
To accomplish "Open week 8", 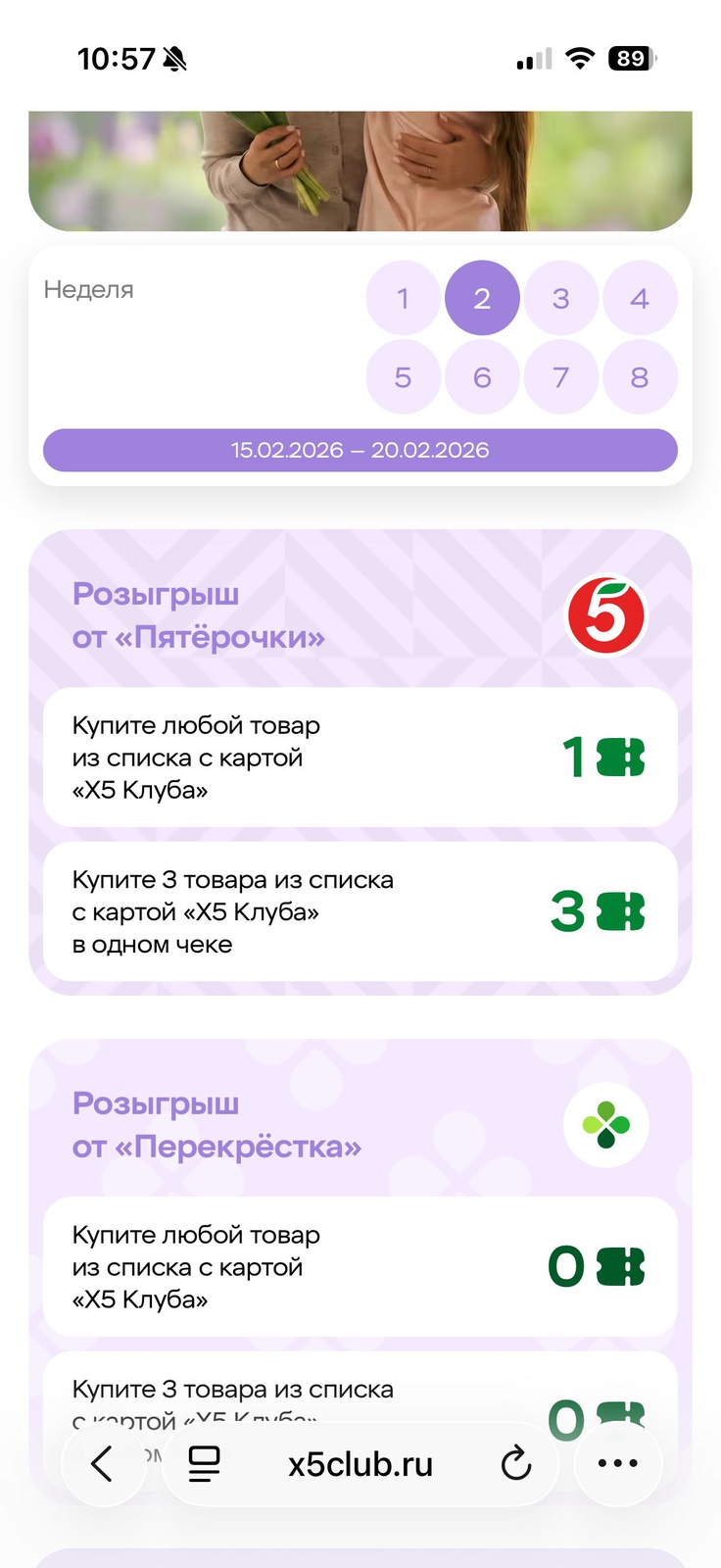I will (640, 377).
